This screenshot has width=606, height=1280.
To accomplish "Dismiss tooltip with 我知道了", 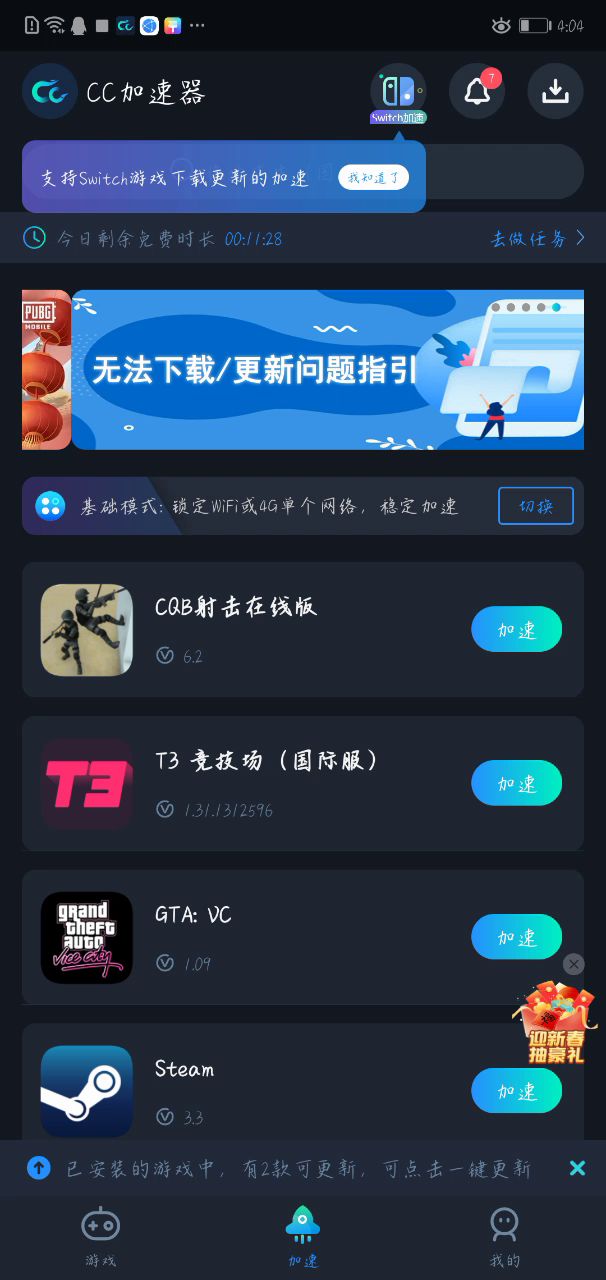I will [373, 178].
